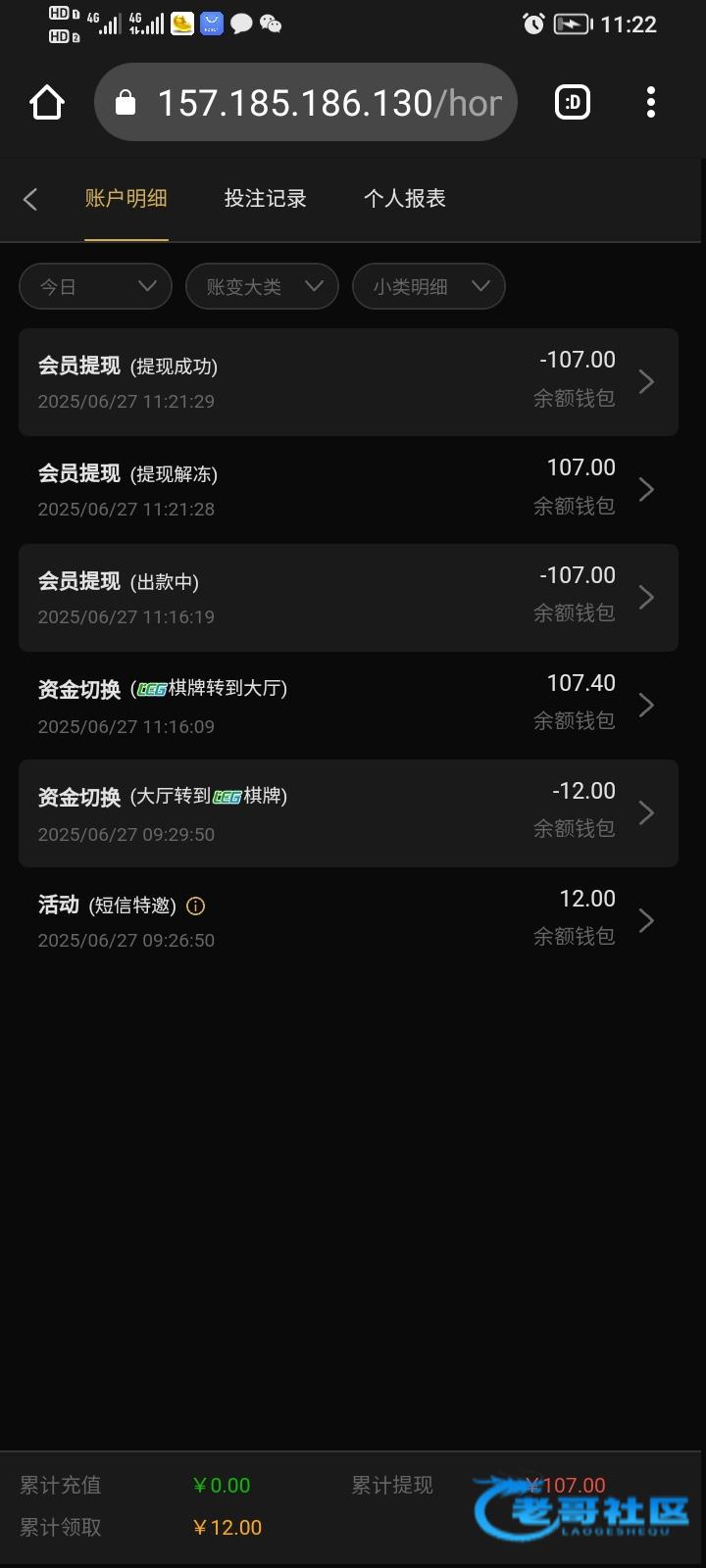Screen dimensions: 706x1568
Task: Select the 账户明细 tab
Action: [126, 198]
